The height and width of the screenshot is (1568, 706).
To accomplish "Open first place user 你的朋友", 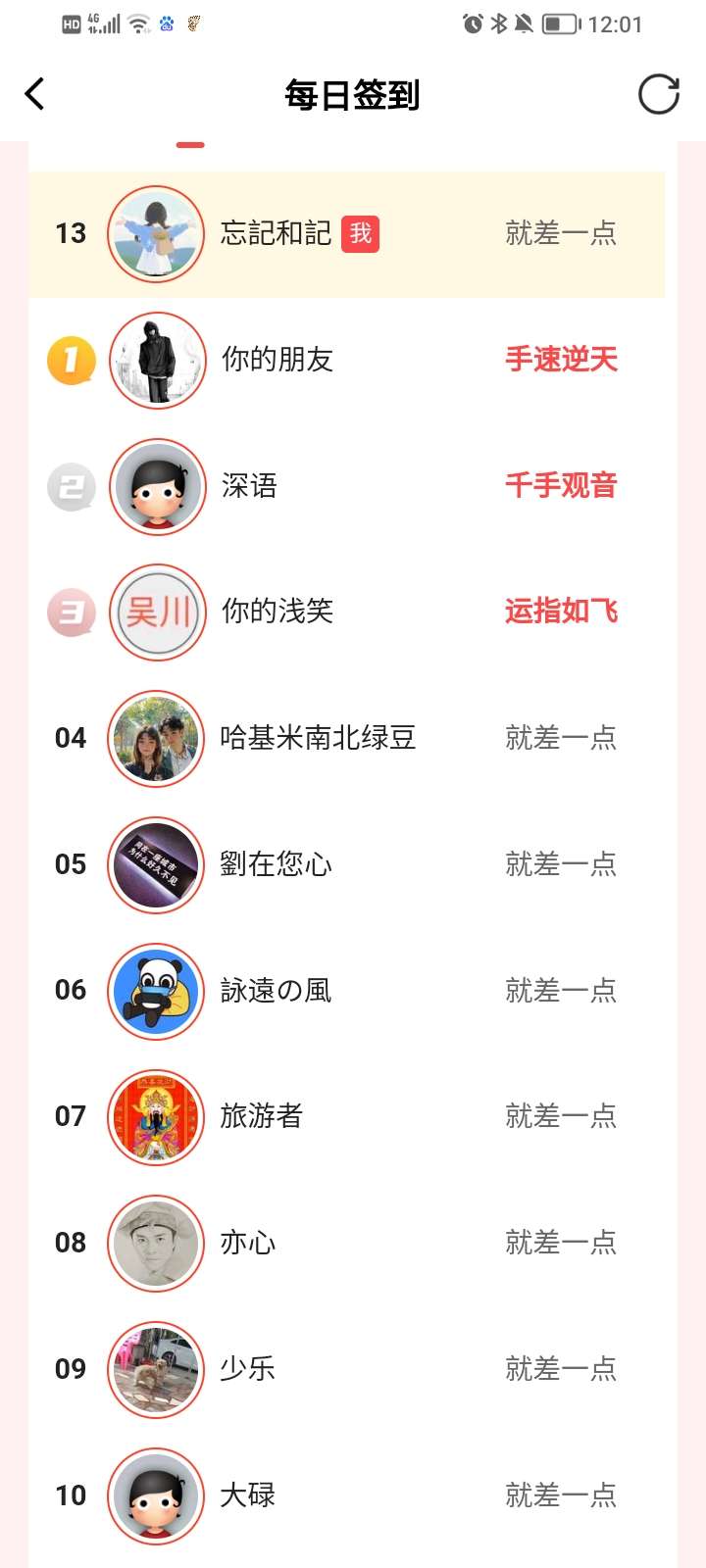I will (277, 360).
